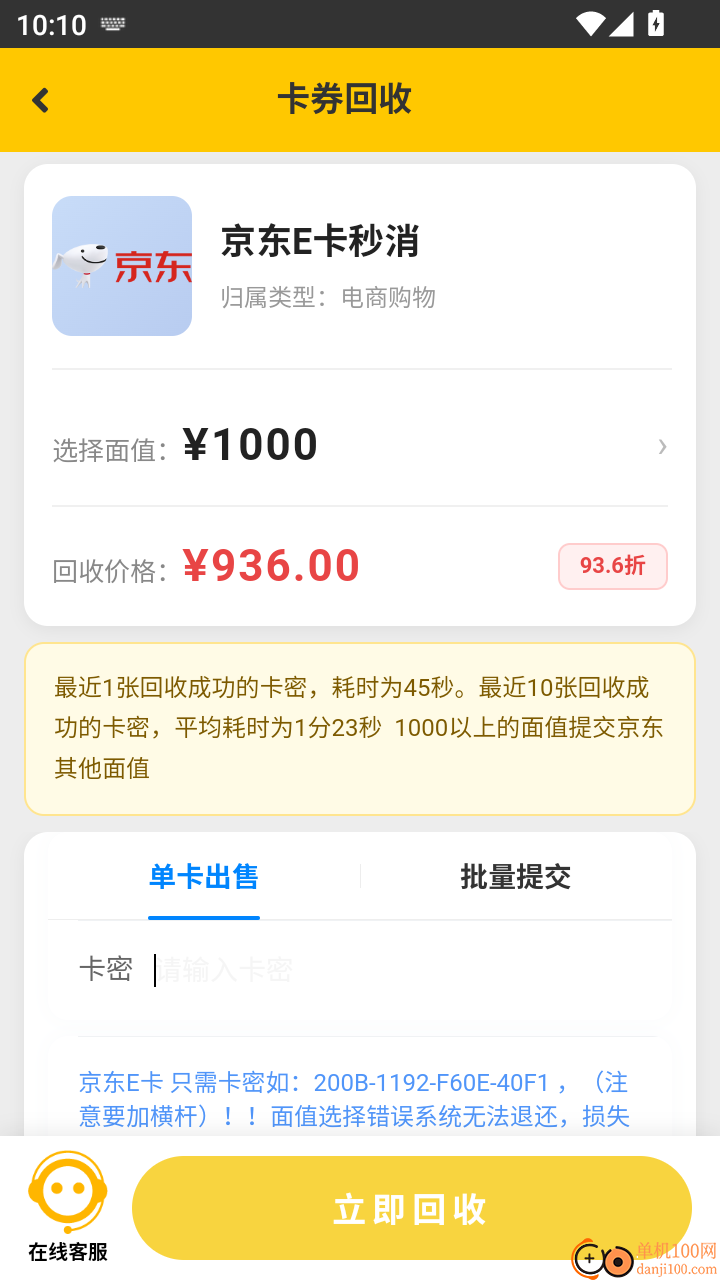The width and height of the screenshot is (720, 1280).
Task: Tap the 卡券回收 page title
Action: [345, 100]
